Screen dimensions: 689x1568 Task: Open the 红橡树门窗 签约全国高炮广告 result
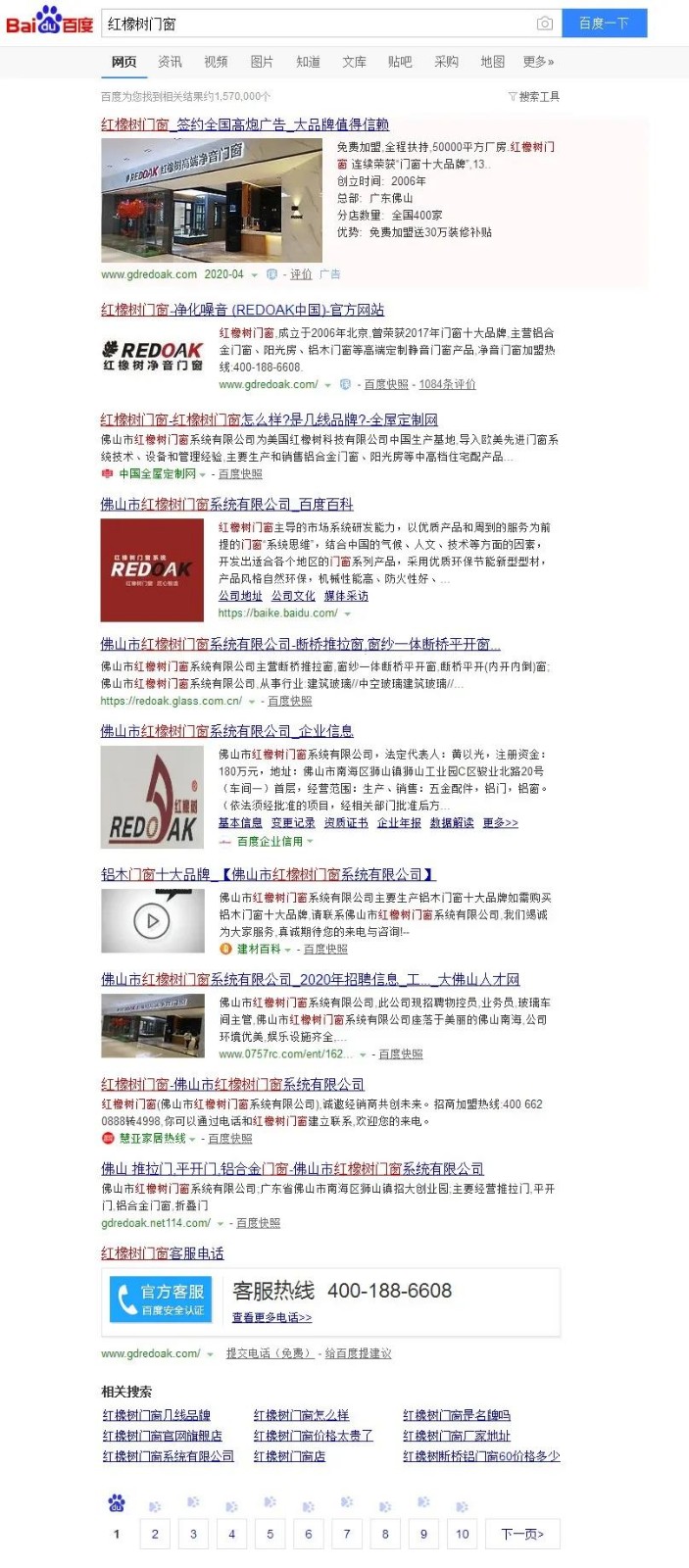245,124
